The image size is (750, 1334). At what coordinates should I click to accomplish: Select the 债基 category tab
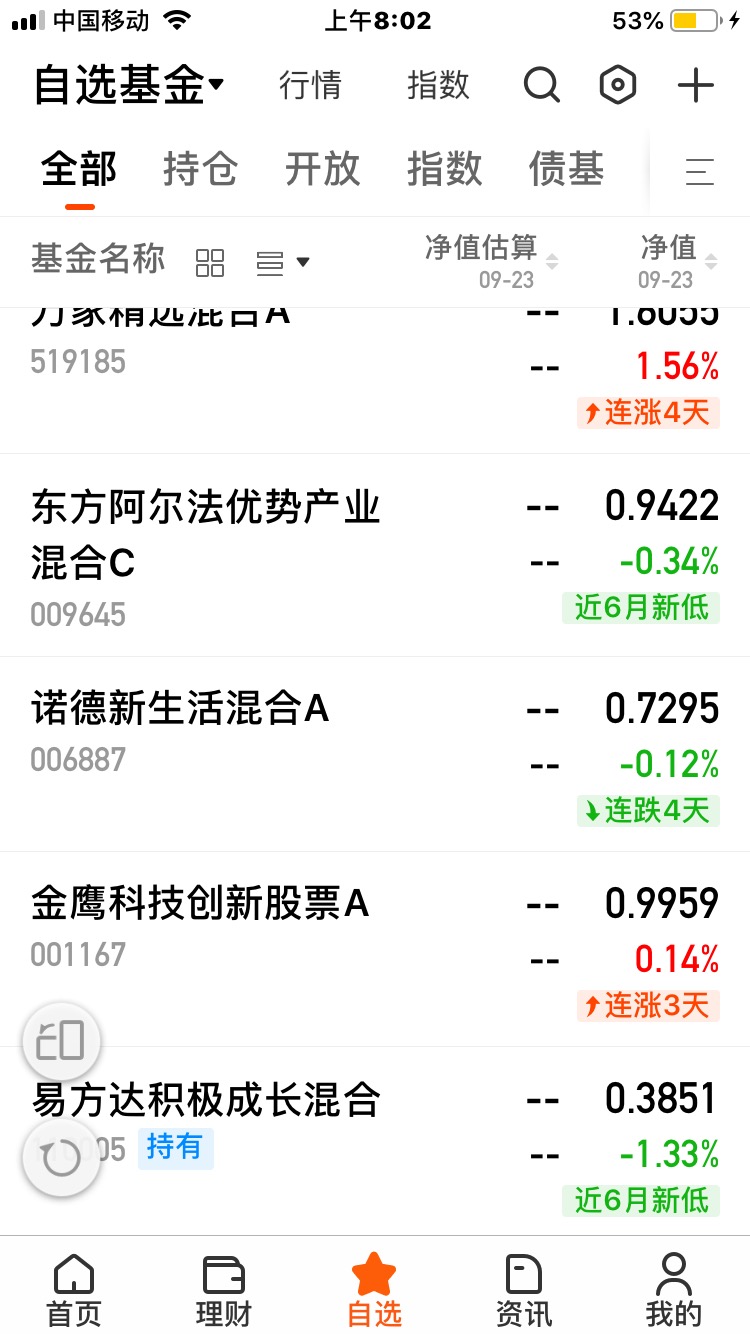point(566,169)
